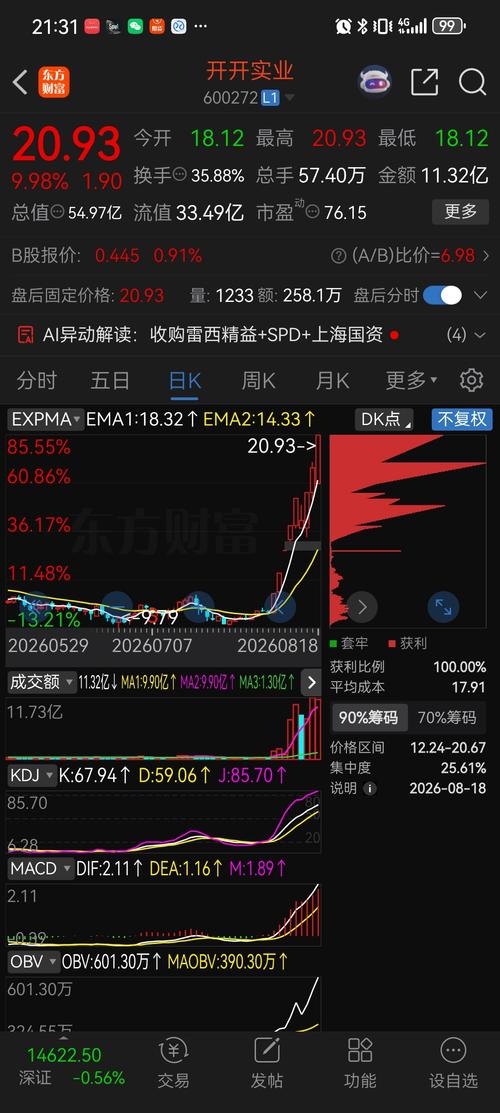This screenshot has height=1113, width=500.
Task: Go back using the top-left arrow
Action: 20,82
